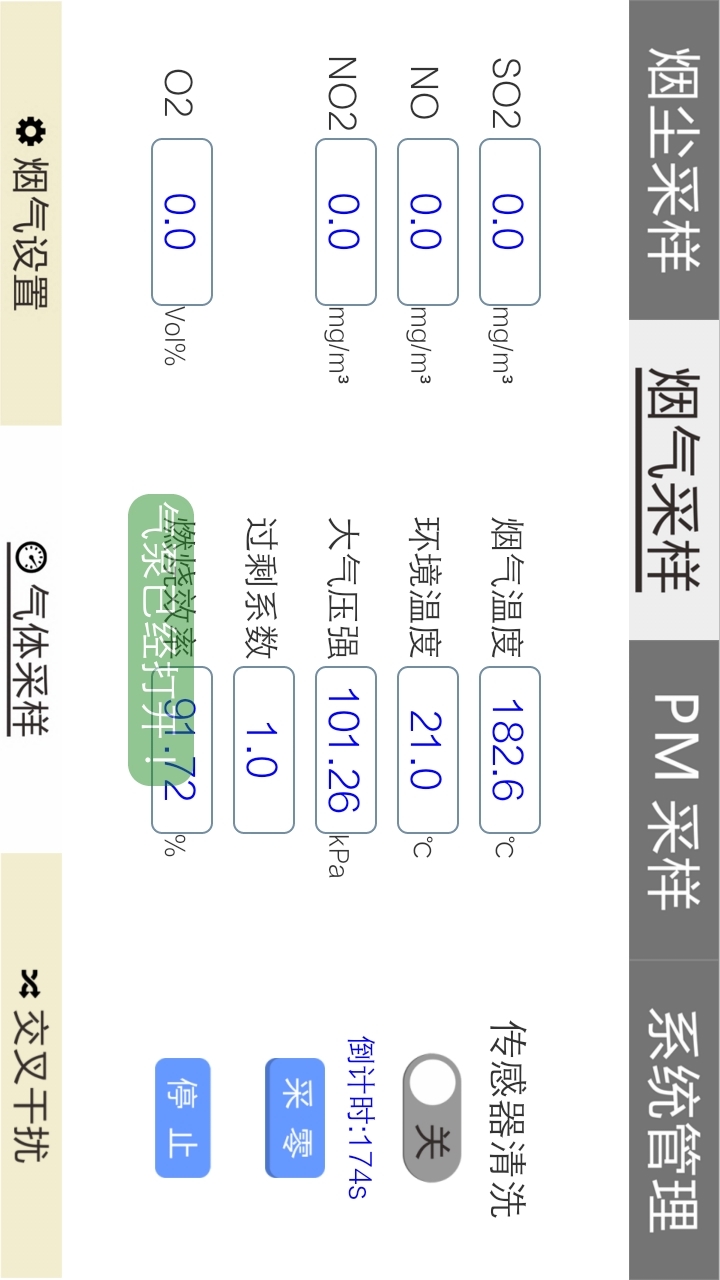Open 烟气设置 settings

pyautogui.click(x=30, y=213)
